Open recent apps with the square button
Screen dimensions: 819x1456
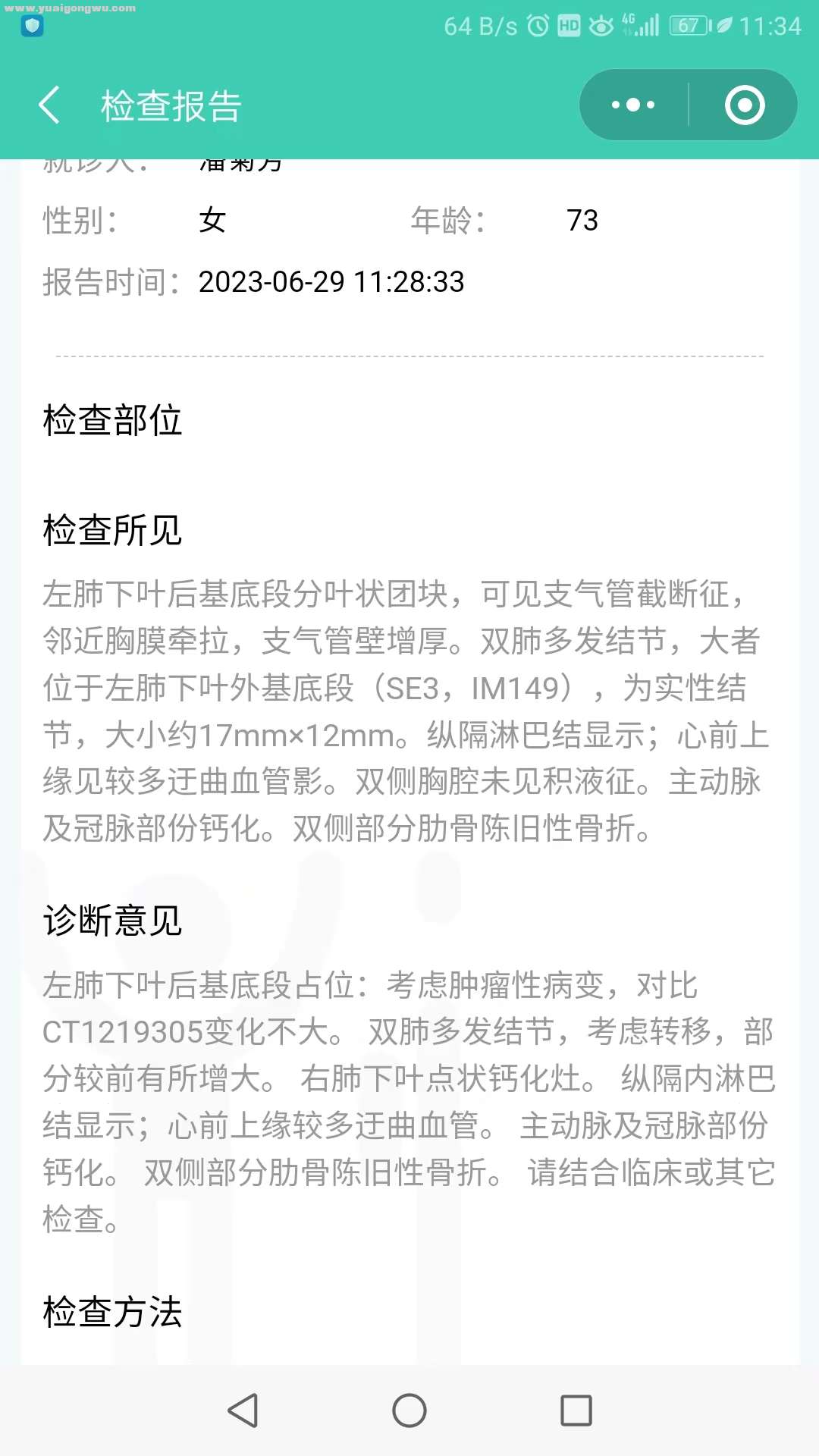tap(576, 1410)
